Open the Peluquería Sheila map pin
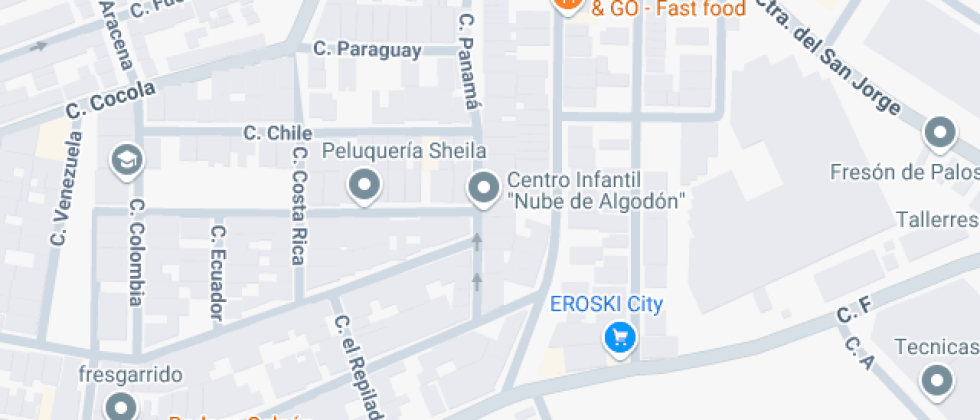Screen dimensions: 980x420 pos(364,185)
